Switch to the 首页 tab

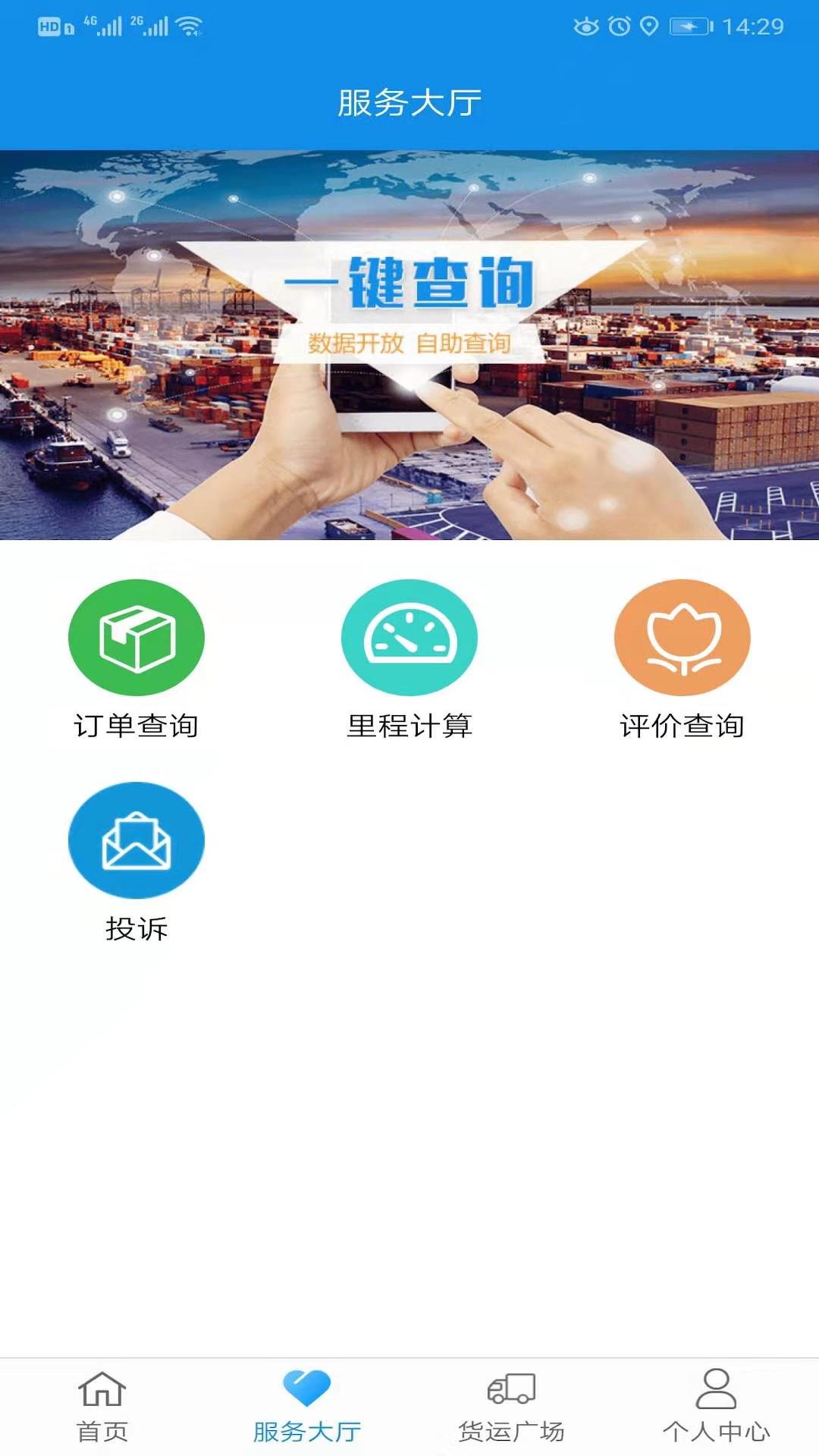point(102,1407)
